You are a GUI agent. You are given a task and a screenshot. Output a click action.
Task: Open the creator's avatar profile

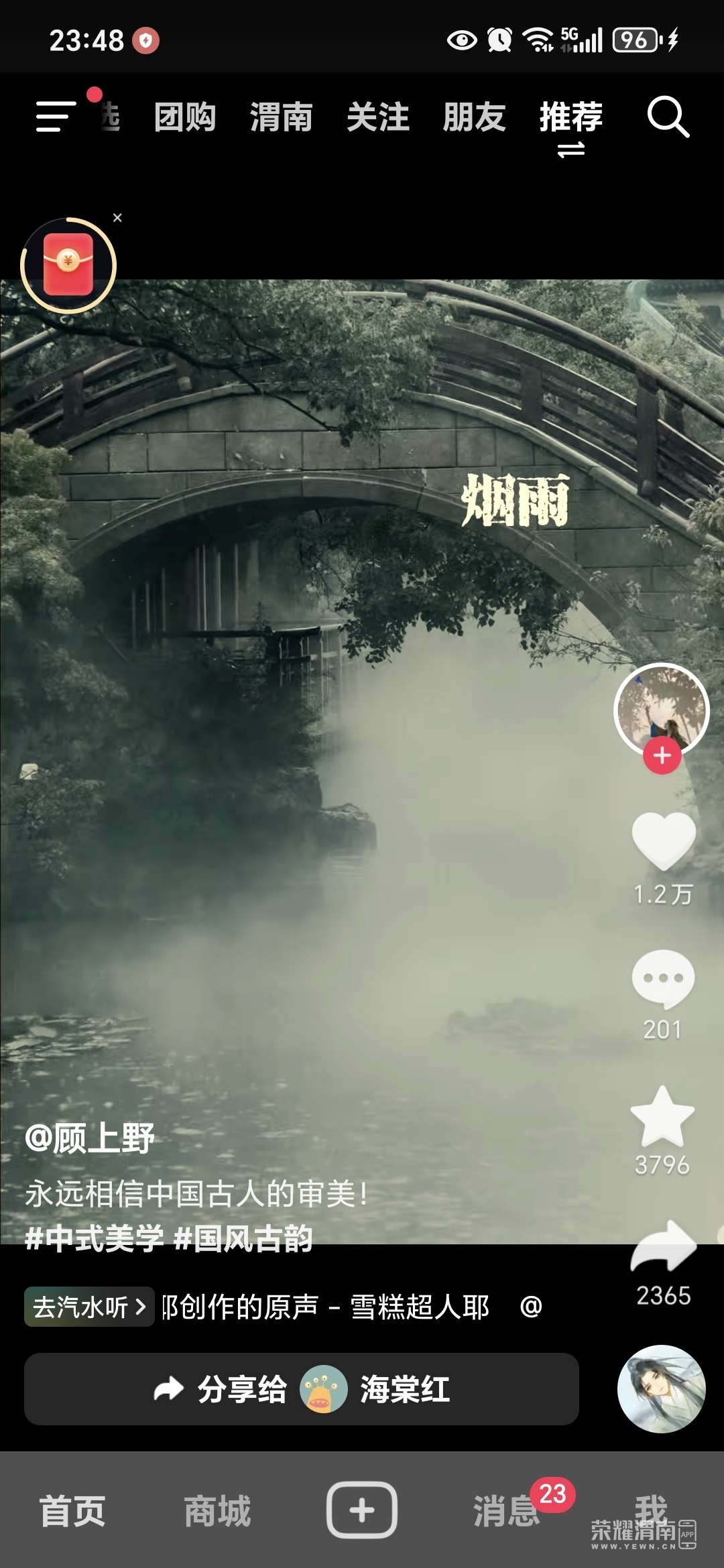pyautogui.click(x=662, y=709)
